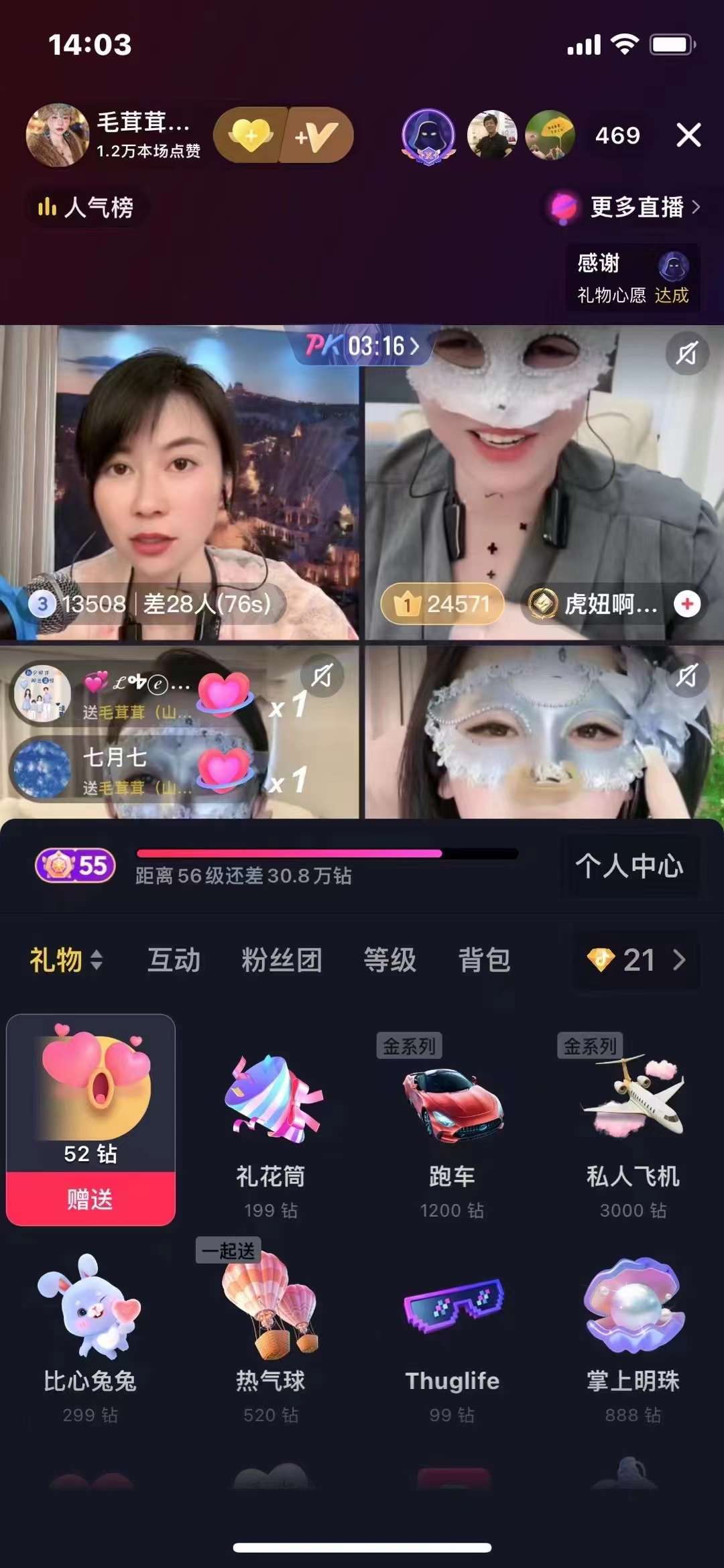Viewport: 724px width, 1568px height.
Task: Close the live stream with the X
Action: click(688, 135)
